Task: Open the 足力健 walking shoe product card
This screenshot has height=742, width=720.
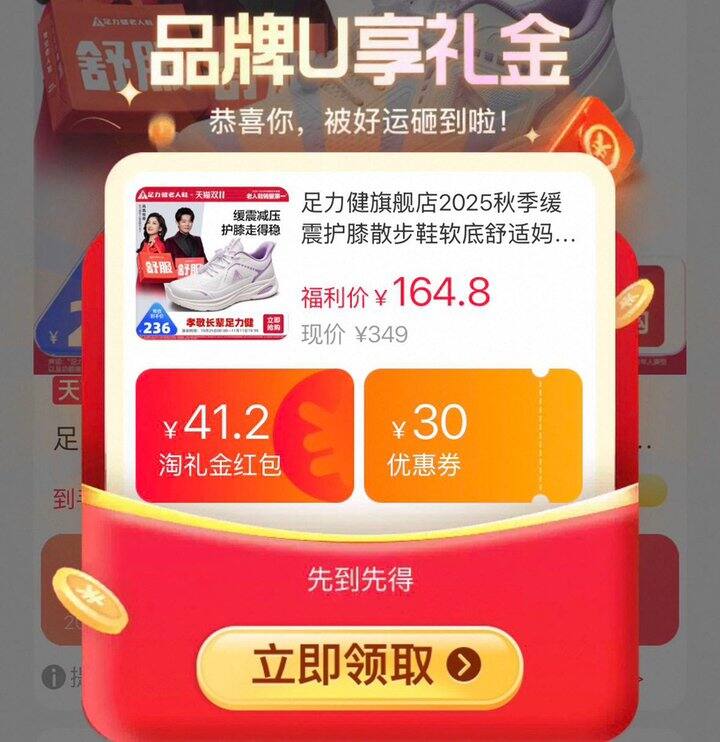Action: (360, 264)
